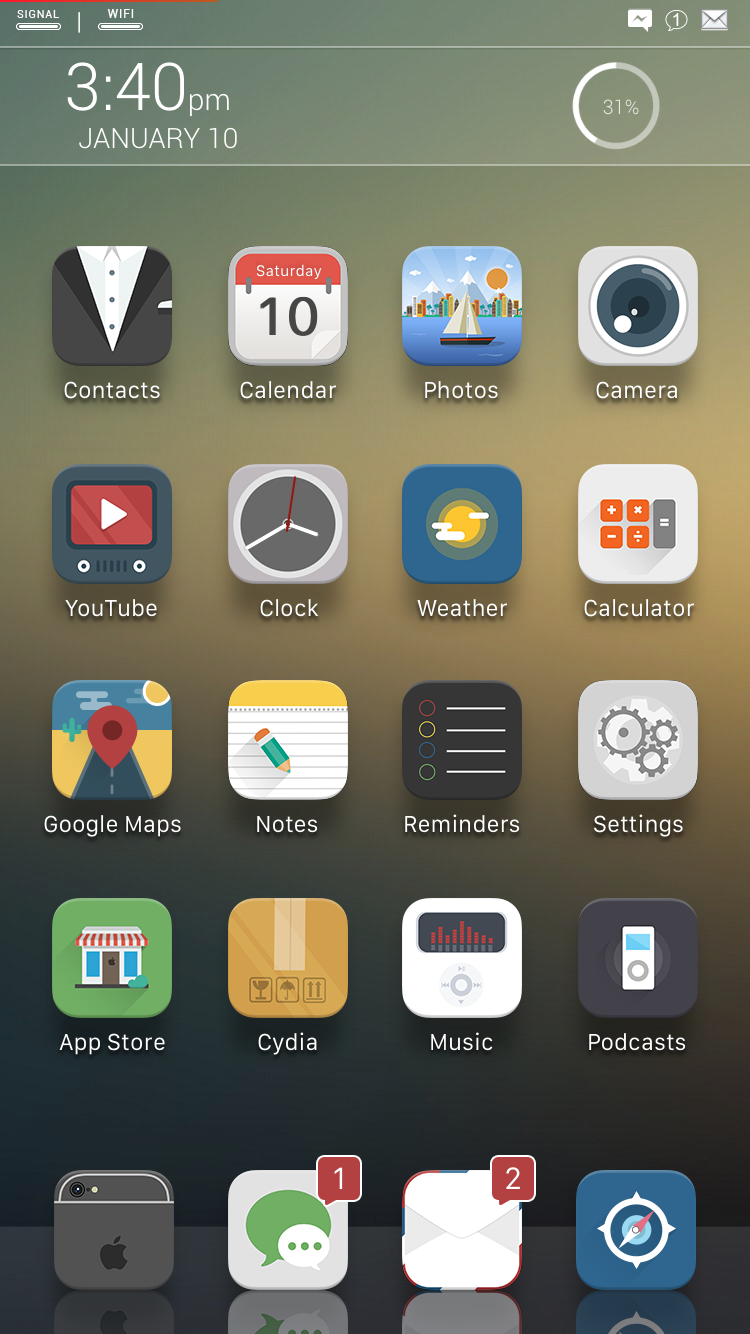The height and width of the screenshot is (1334, 750).
Task: Launch the Photos app
Action: pyautogui.click(x=462, y=306)
